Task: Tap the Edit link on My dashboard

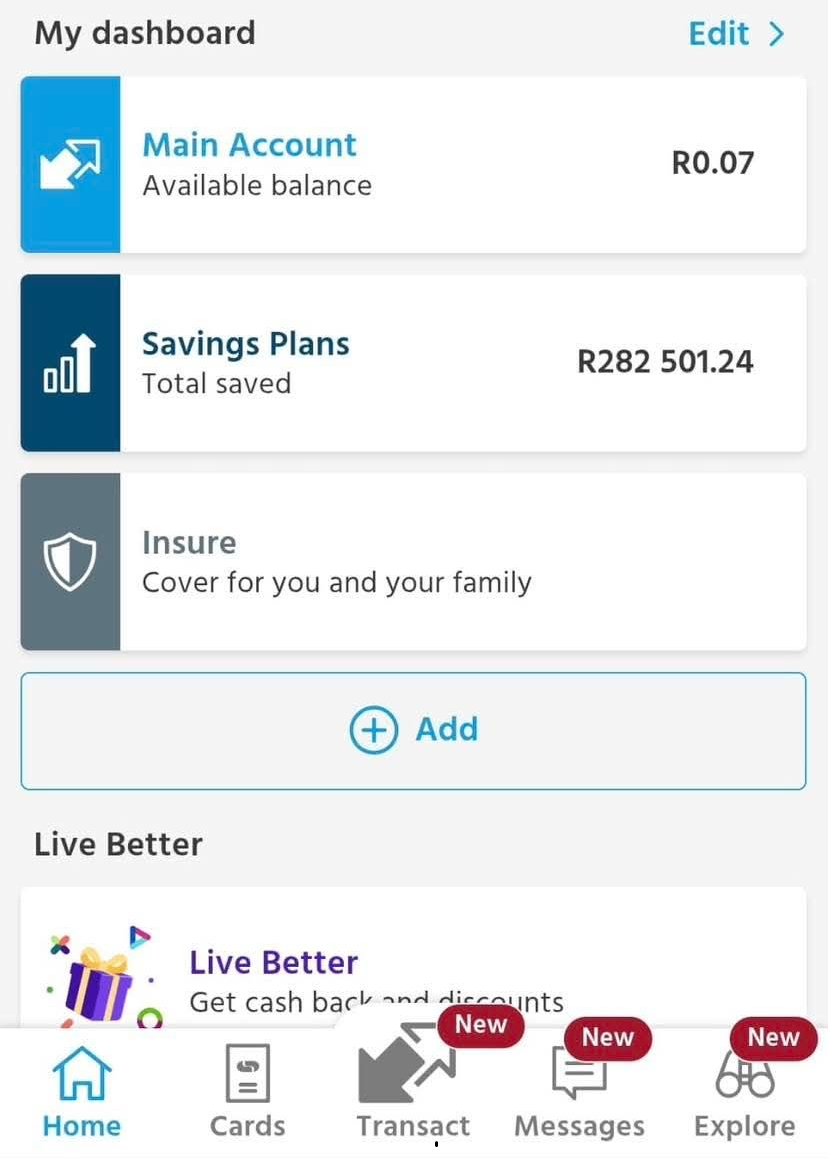Action: click(719, 34)
